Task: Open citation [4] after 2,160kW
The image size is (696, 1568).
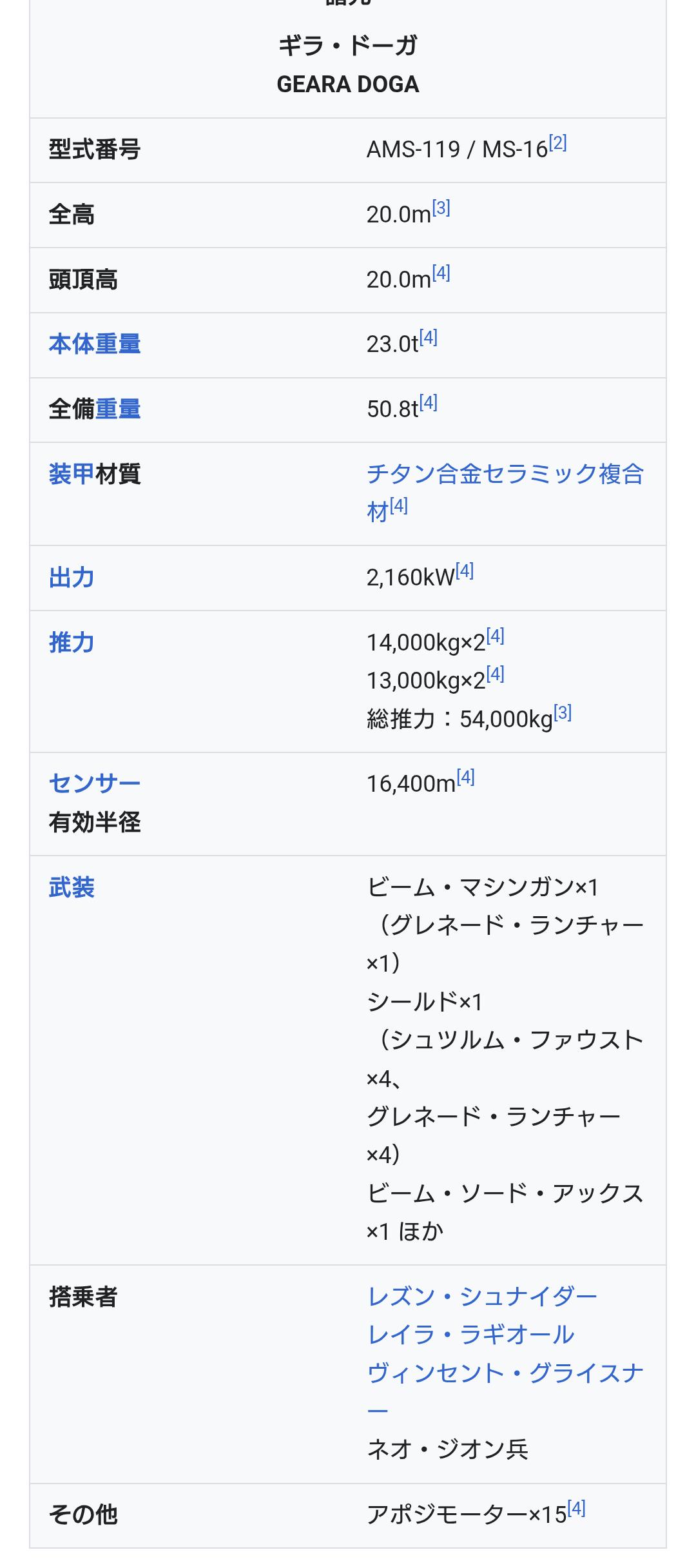Action: click(465, 571)
